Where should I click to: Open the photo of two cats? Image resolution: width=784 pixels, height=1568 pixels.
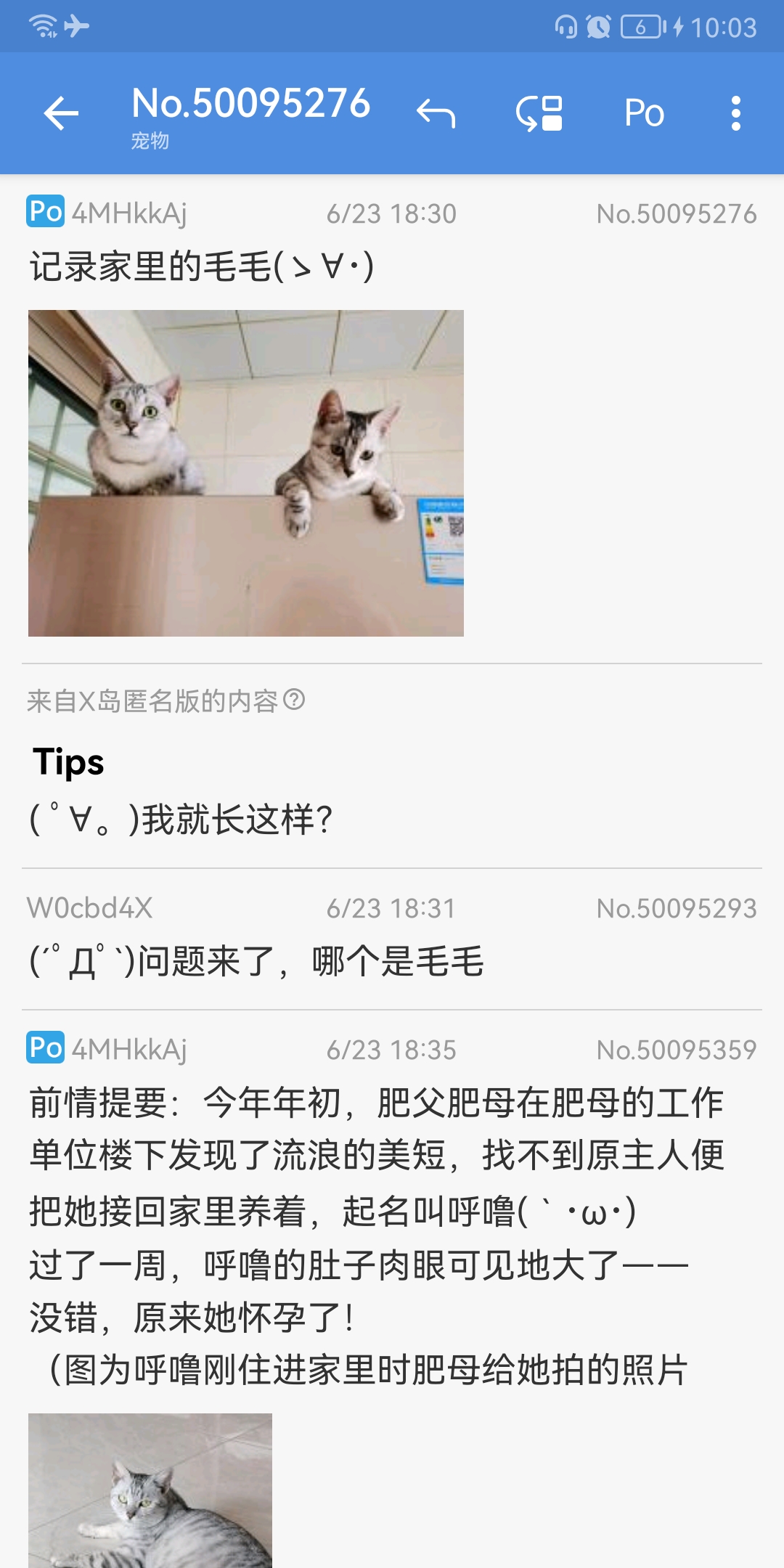point(245,473)
